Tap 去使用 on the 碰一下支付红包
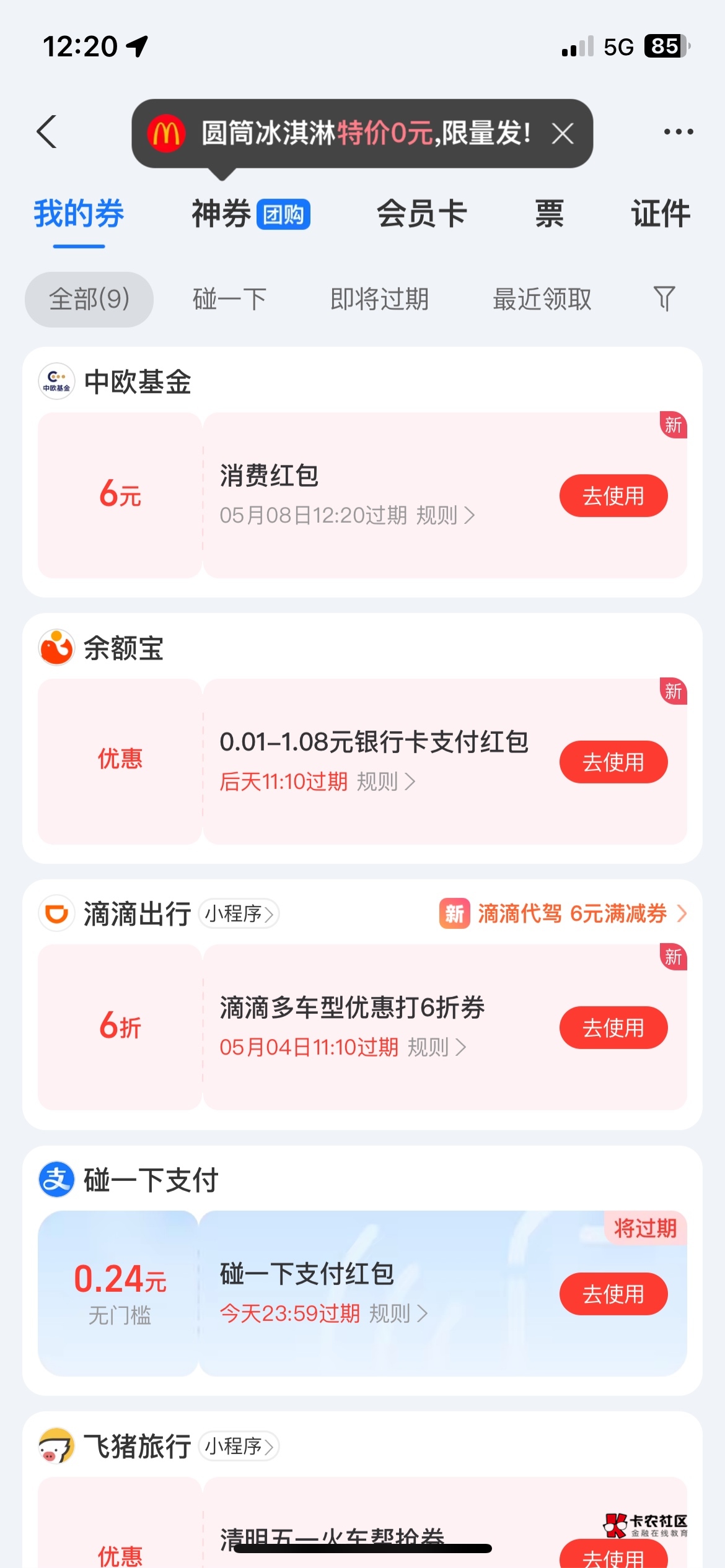The width and height of the screenshot is (725, 1568). pyautogui.click(x=613, y=1294)
